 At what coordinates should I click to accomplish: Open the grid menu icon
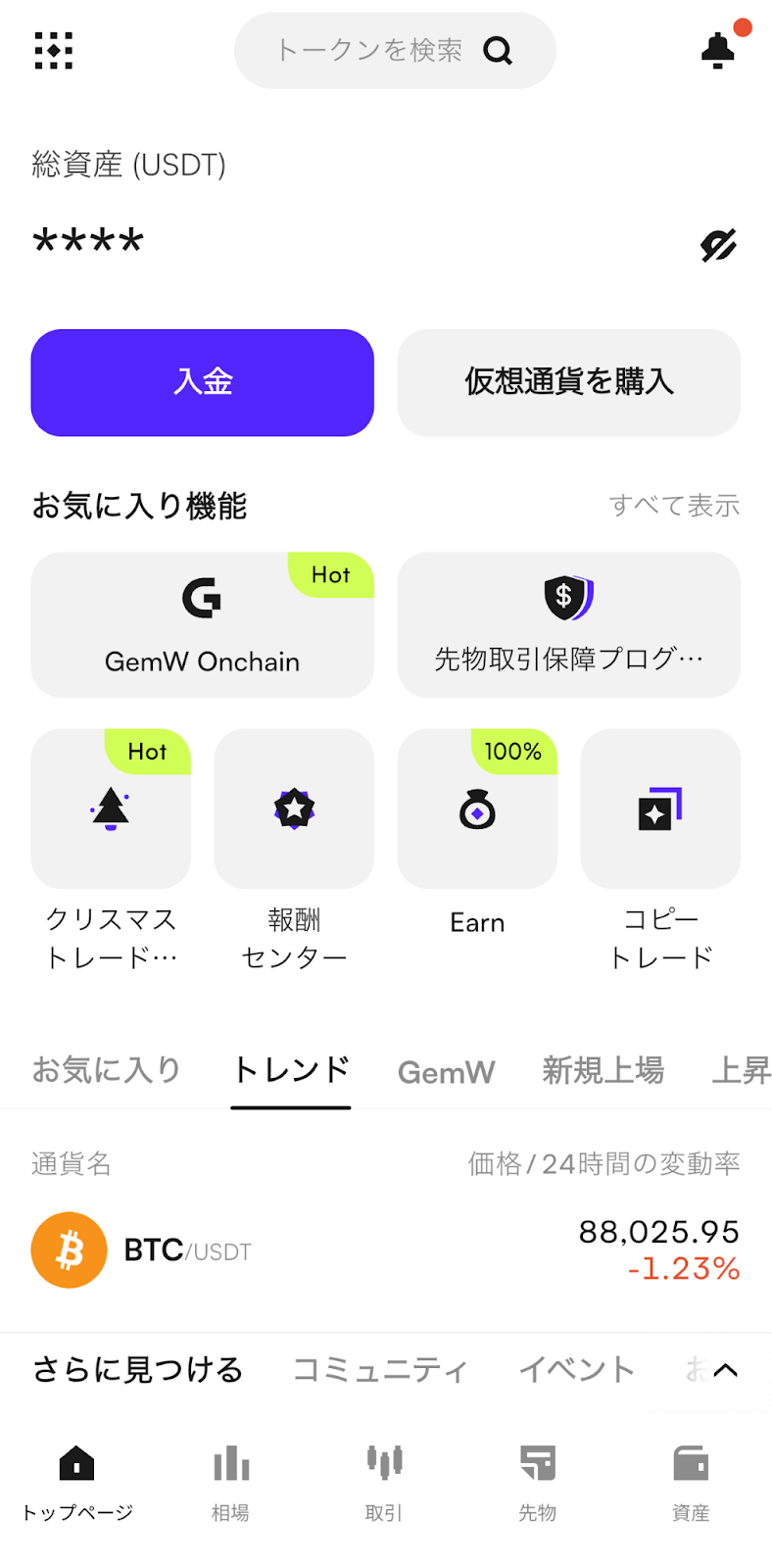click(x=54, y=50)
